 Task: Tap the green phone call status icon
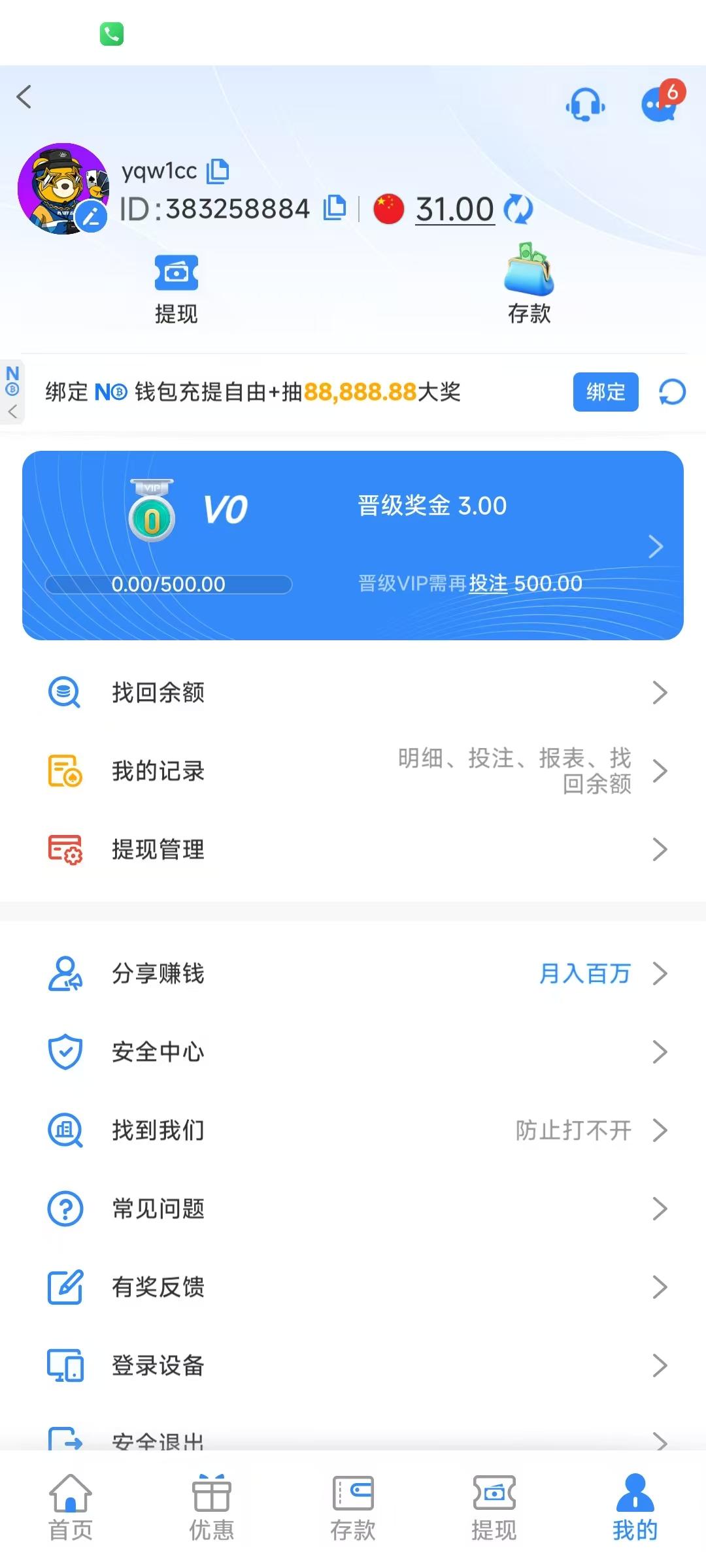(x=111, y=33)
